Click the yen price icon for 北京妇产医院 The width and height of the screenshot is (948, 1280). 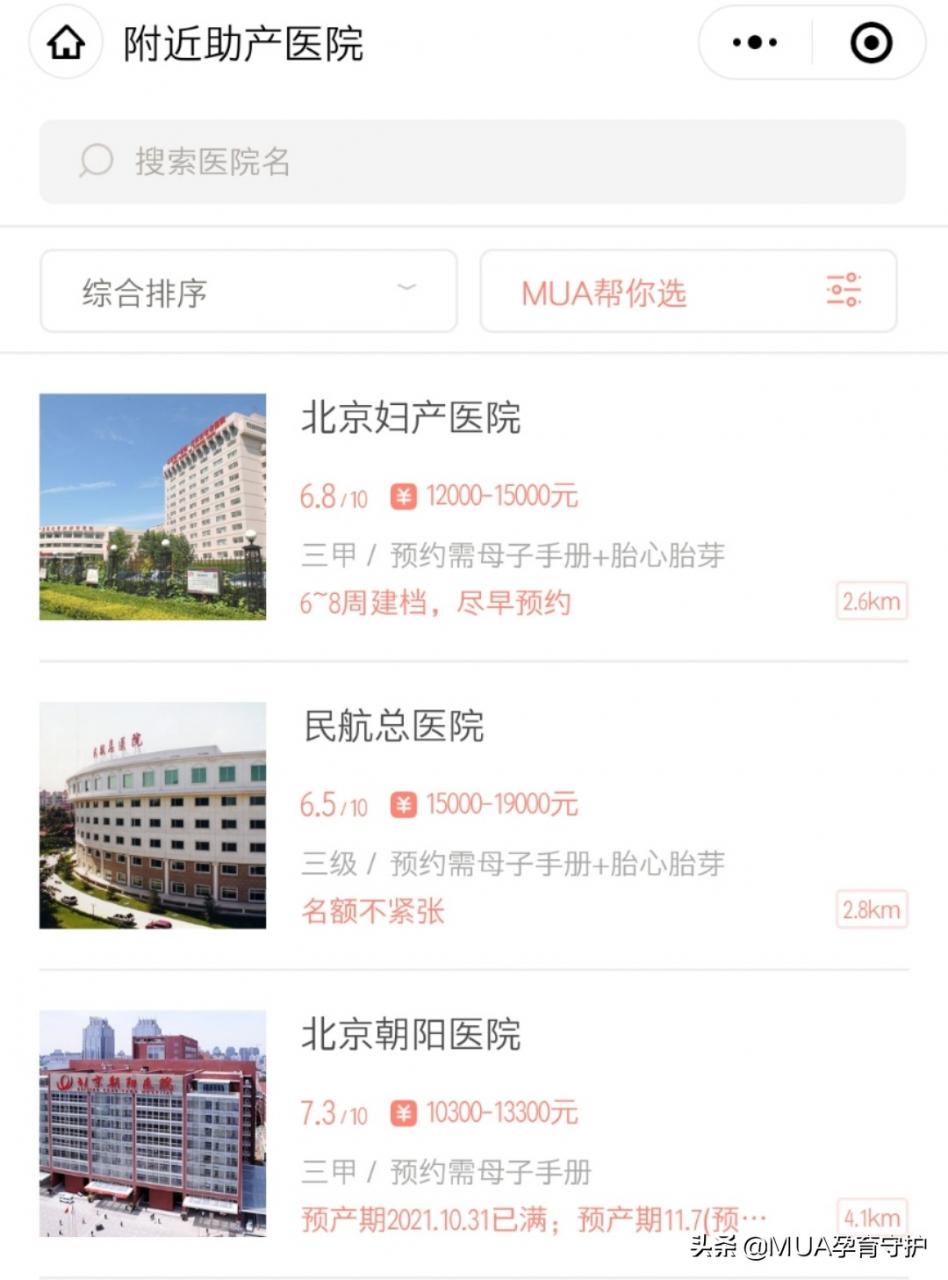pyautogui.click(x=405, y=495)
